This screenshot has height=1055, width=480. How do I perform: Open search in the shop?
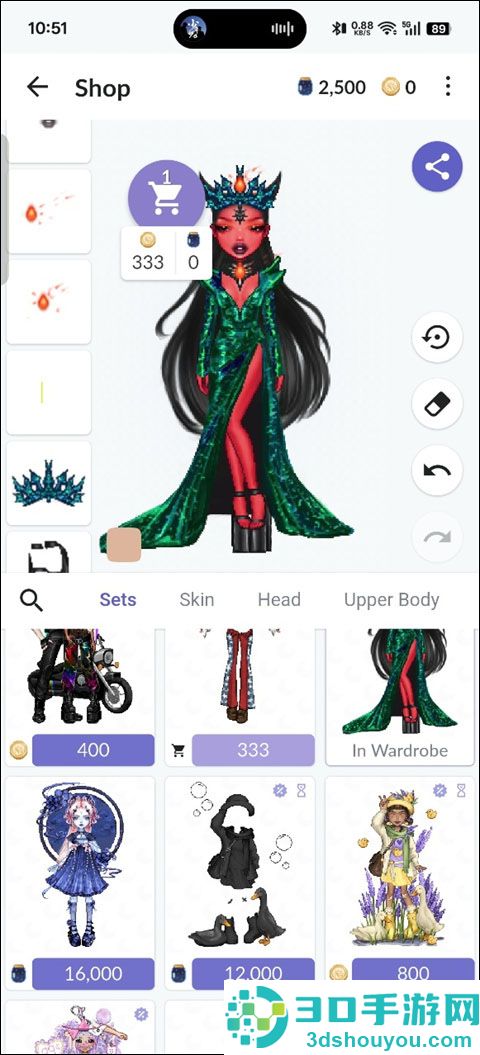31,599
